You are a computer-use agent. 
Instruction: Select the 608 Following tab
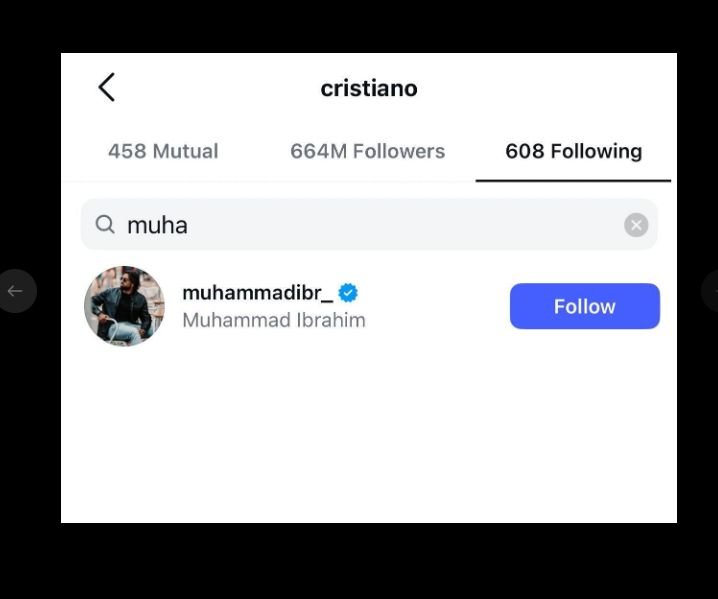pyautogui.click(x=573, y=152)
